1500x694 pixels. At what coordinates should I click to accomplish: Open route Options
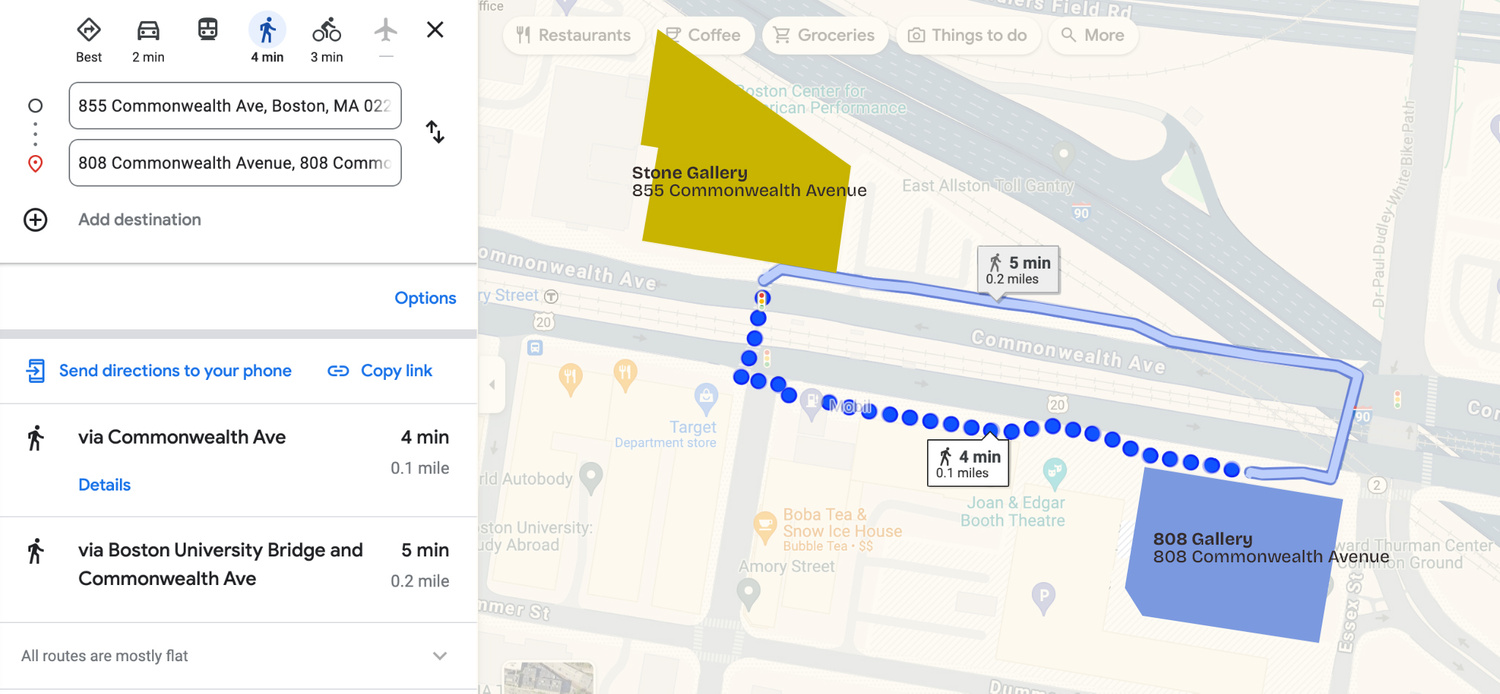[x=425, y=298]
